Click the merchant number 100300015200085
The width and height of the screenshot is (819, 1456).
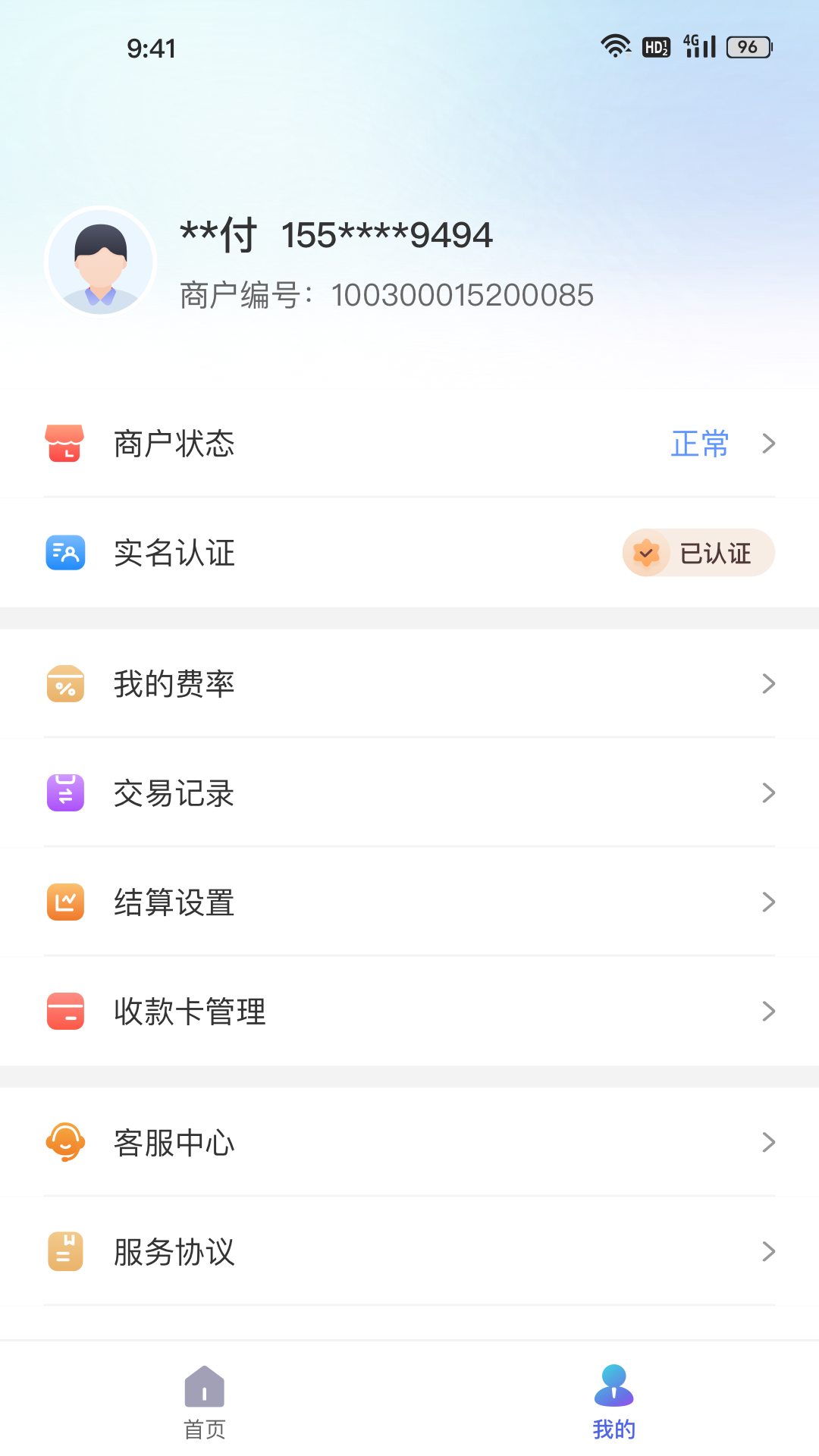pyautogui.click(x=463, y=296)
